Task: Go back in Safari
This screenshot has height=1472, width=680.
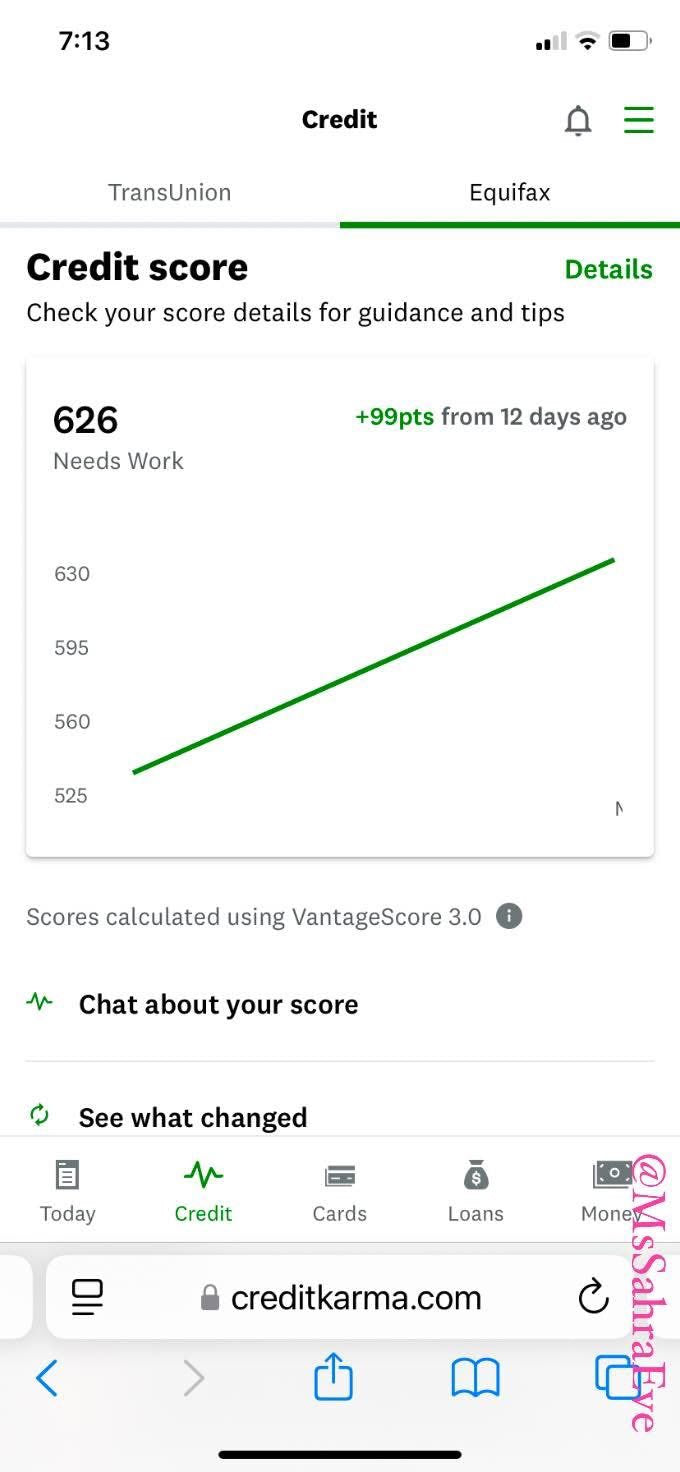Action: click(47, 1379)
